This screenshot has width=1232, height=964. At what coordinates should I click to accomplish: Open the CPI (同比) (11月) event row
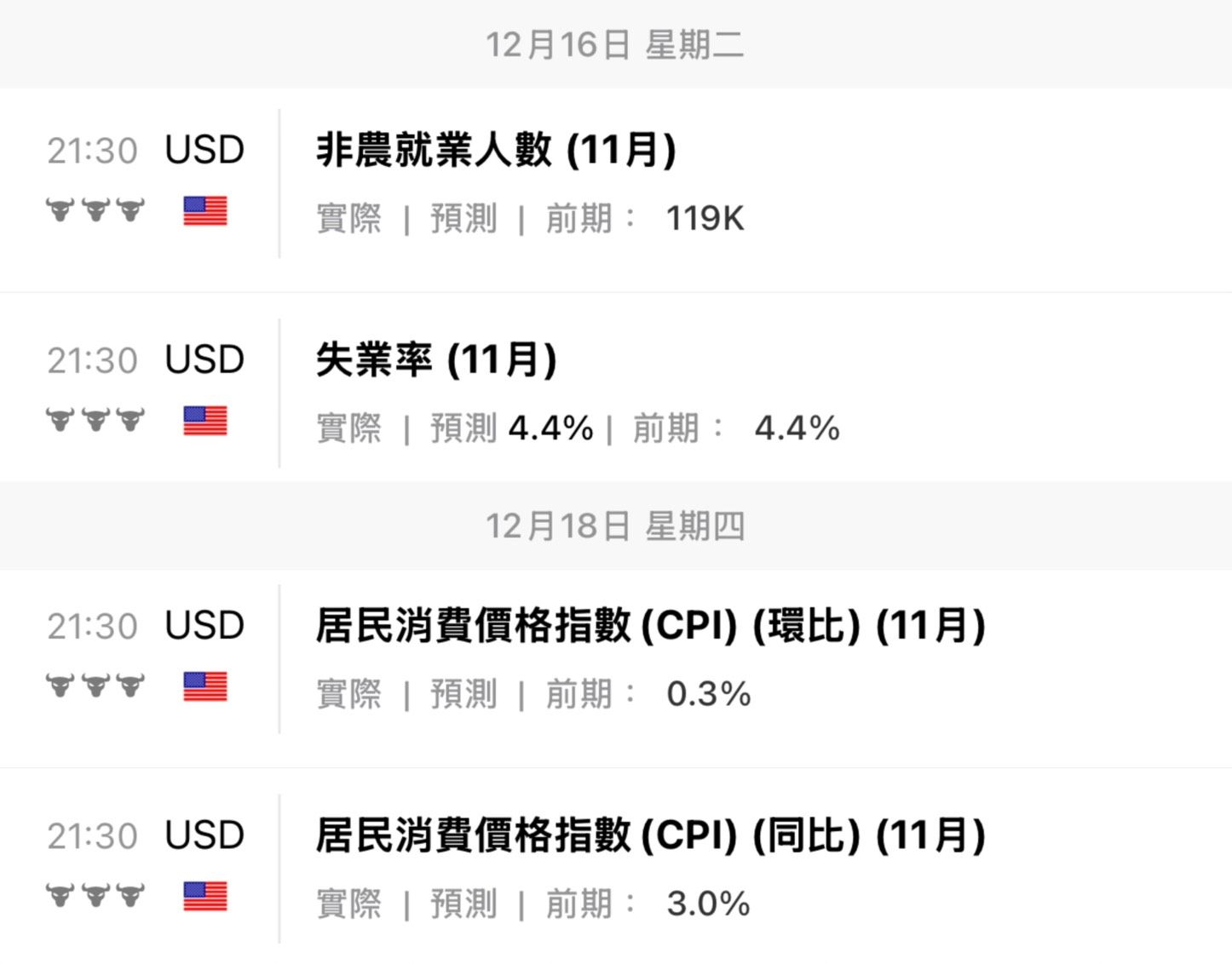point(616,866)
